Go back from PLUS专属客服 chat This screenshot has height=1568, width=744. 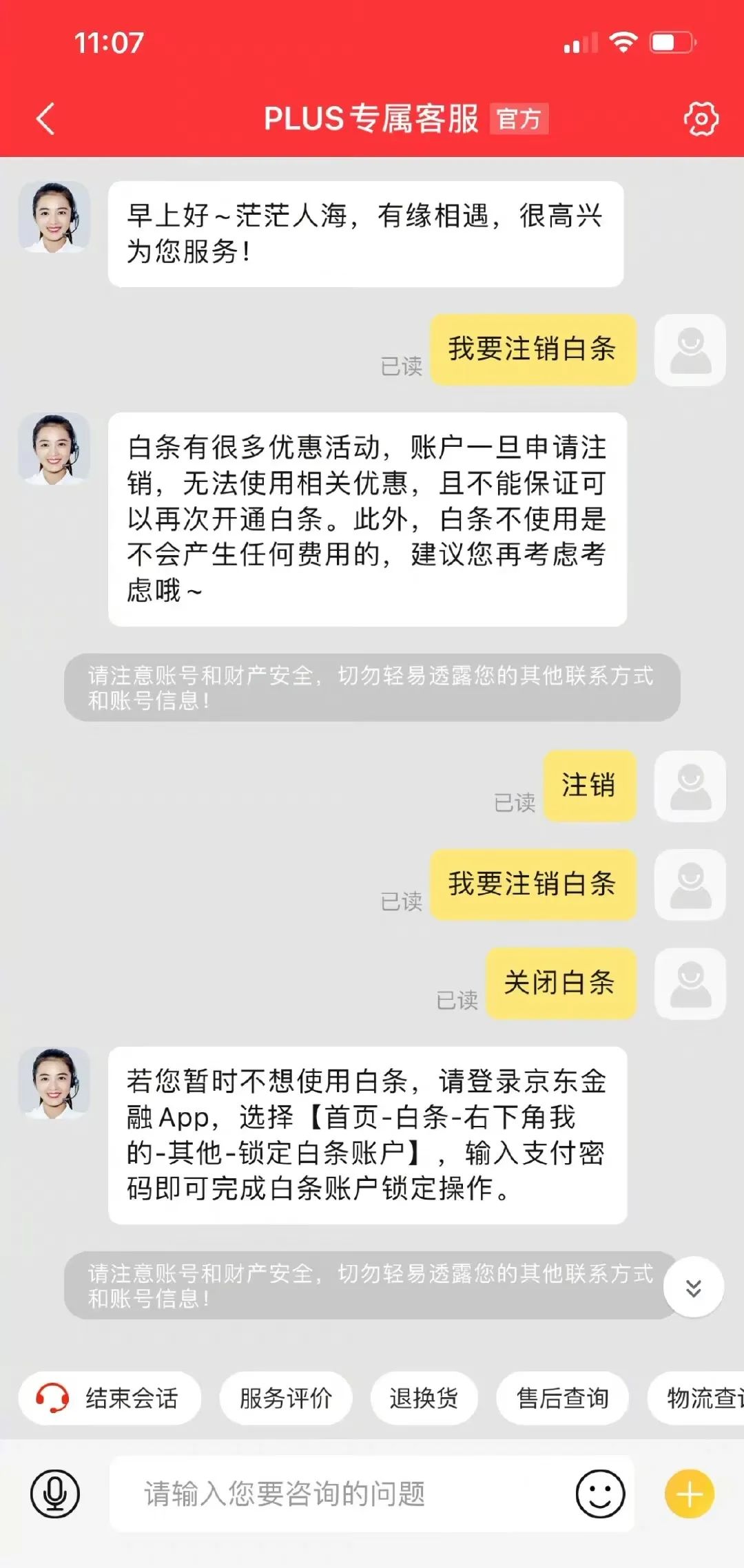tap(45, 119)
